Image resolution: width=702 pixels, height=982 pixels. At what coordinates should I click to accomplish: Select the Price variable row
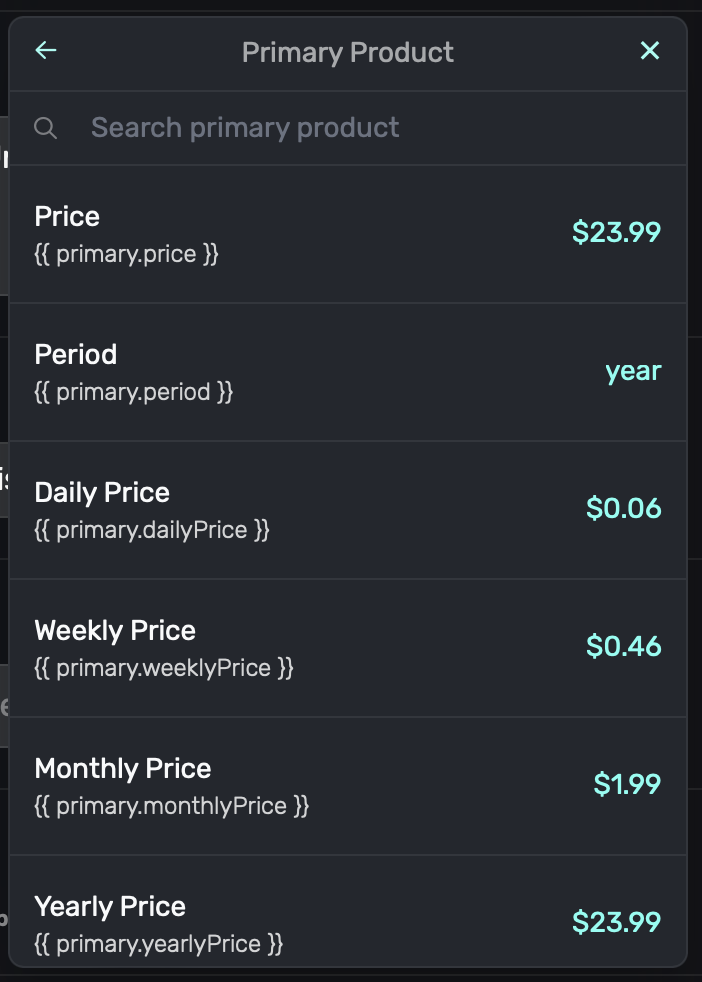click(348, 234)
